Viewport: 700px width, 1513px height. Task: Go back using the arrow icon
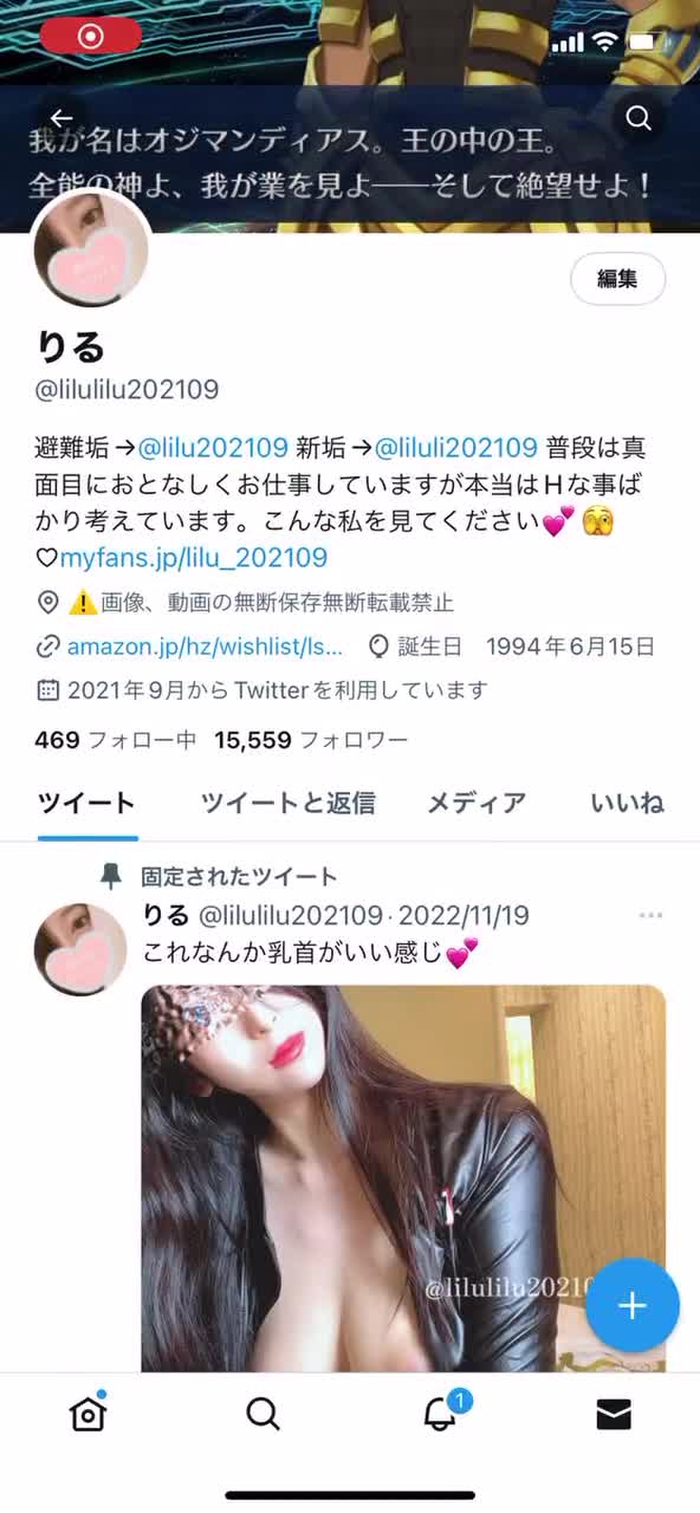(x=61, y=118)
